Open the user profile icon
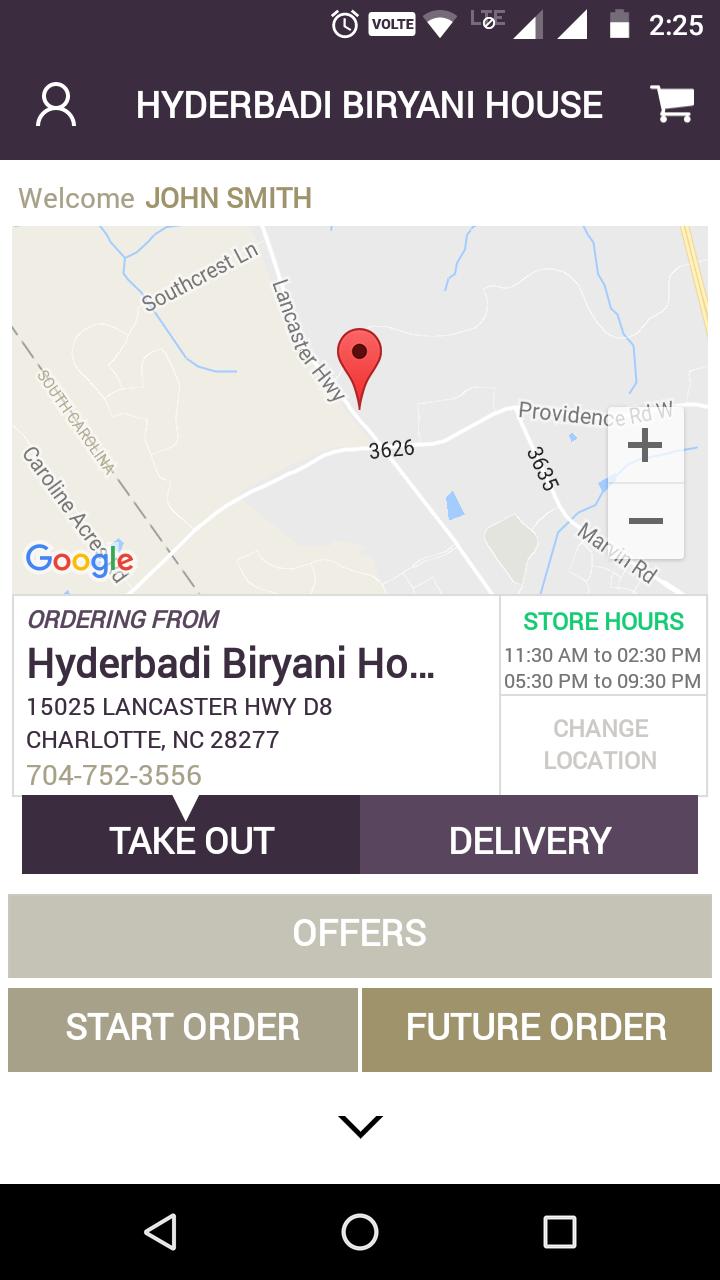The width and height of the screenshot is (720, 1280). [54, 103]
